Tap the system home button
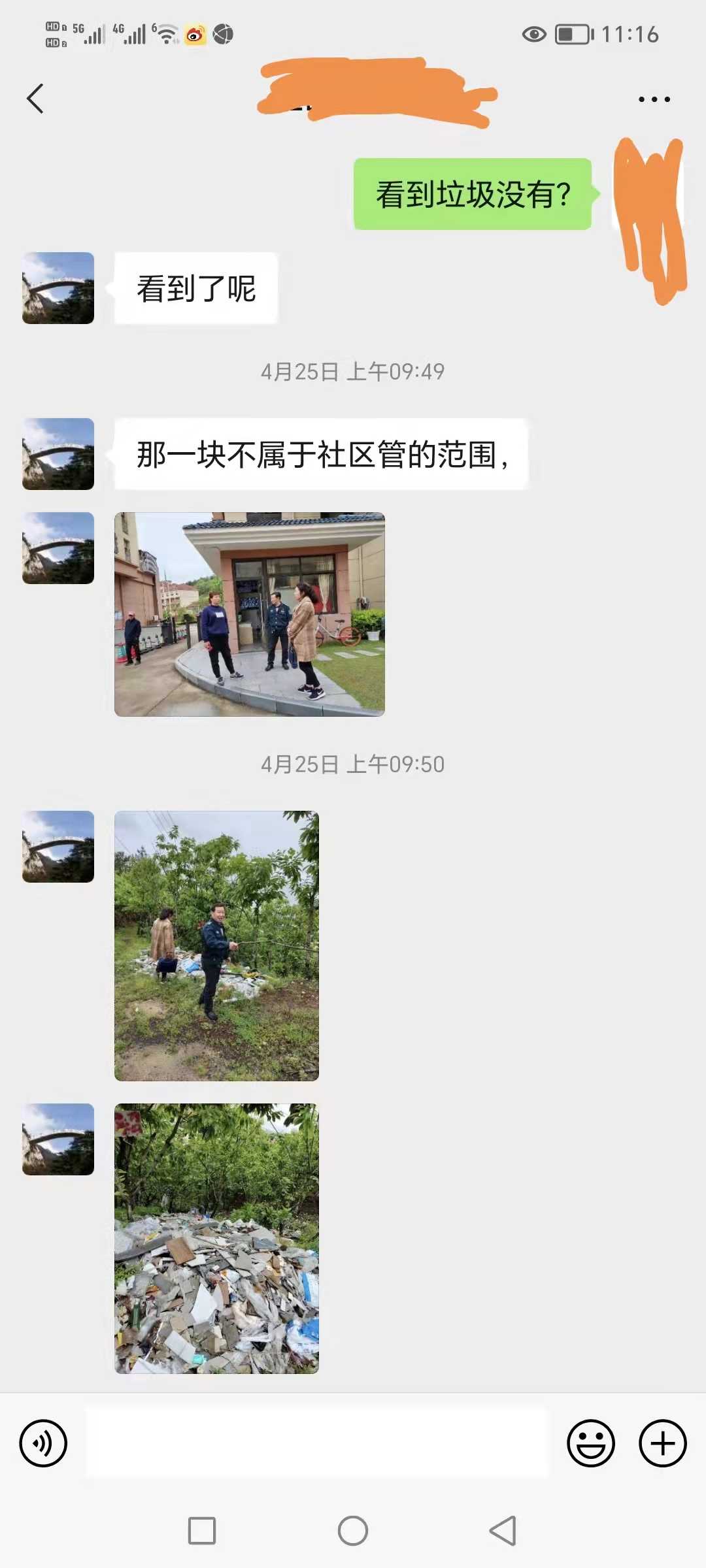Screen dimensions: 706x1568 [353, 1531]
